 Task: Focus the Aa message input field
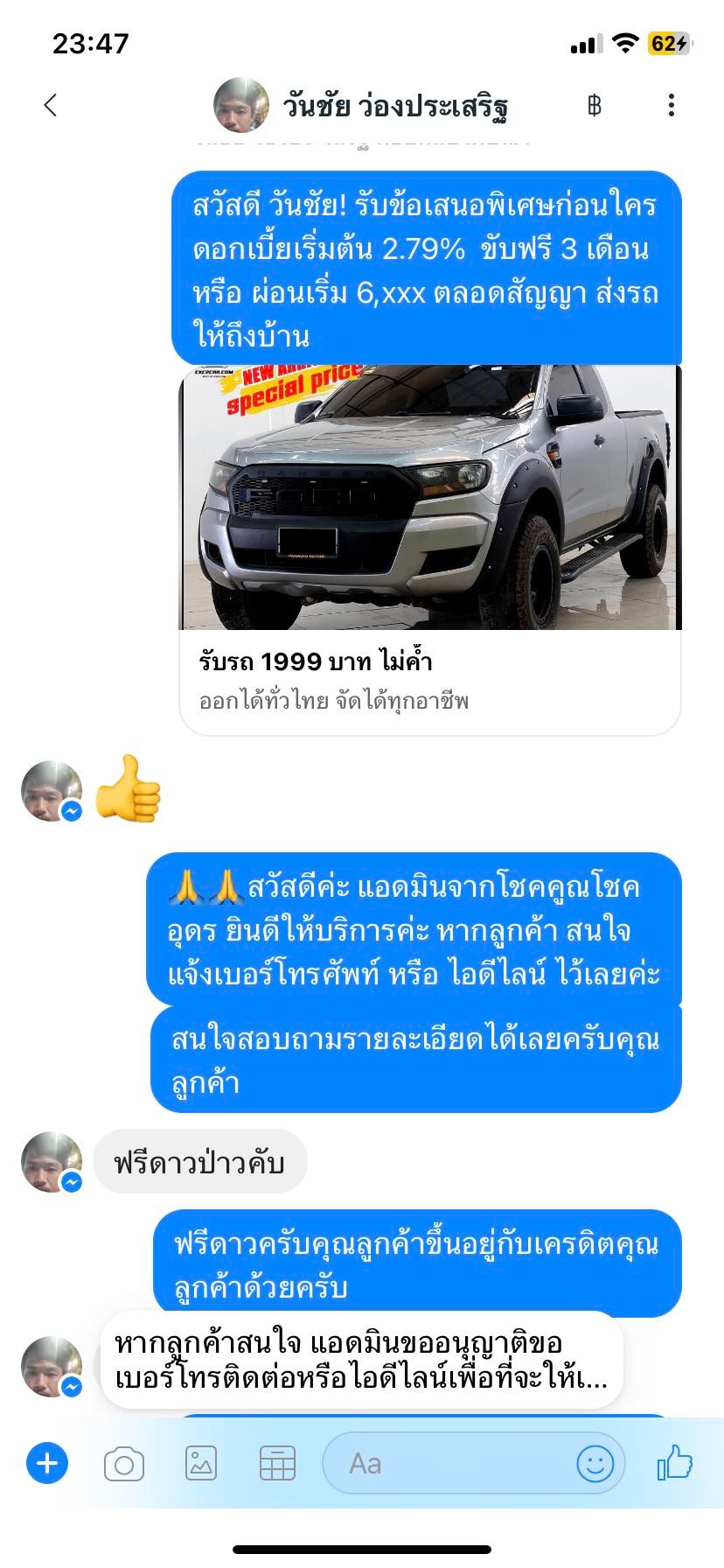tap(446, 1463)
